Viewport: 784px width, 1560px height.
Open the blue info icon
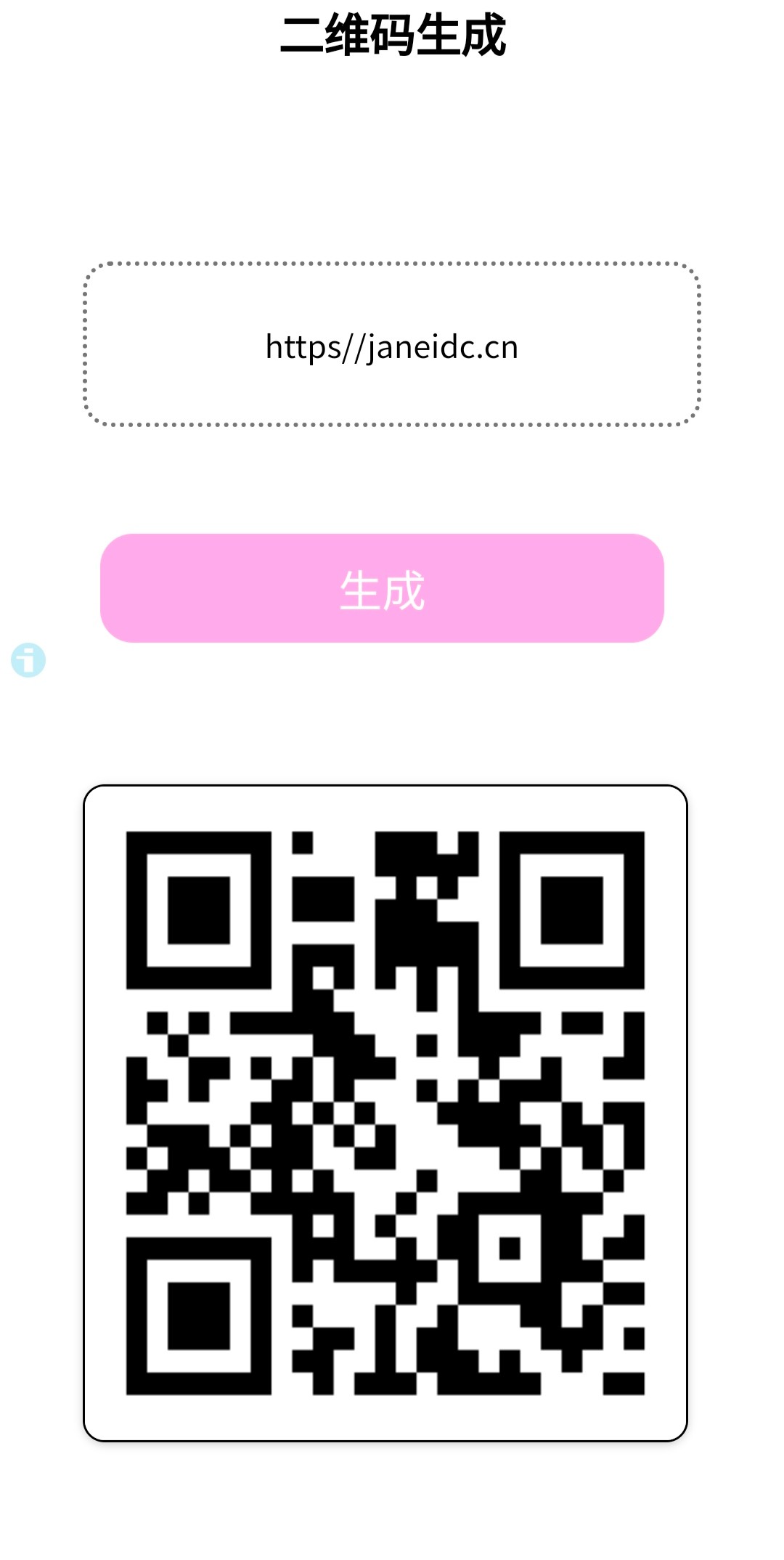click(x=28, y=660)
